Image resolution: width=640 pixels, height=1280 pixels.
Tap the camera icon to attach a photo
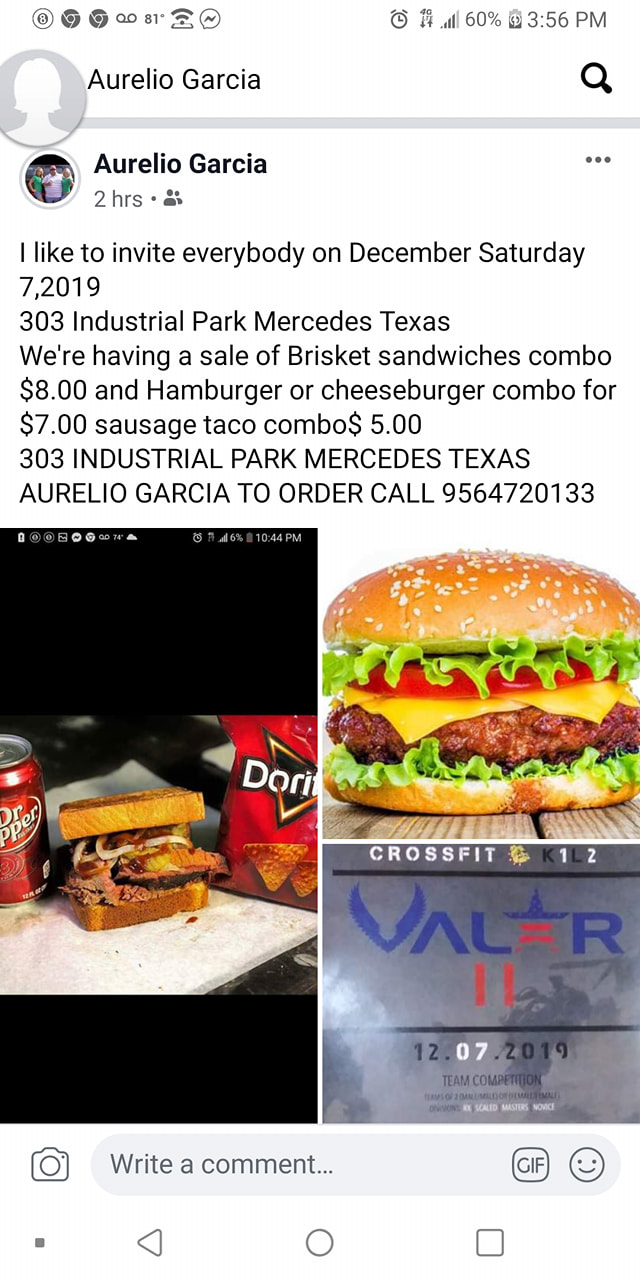(x=50, y=1165)
